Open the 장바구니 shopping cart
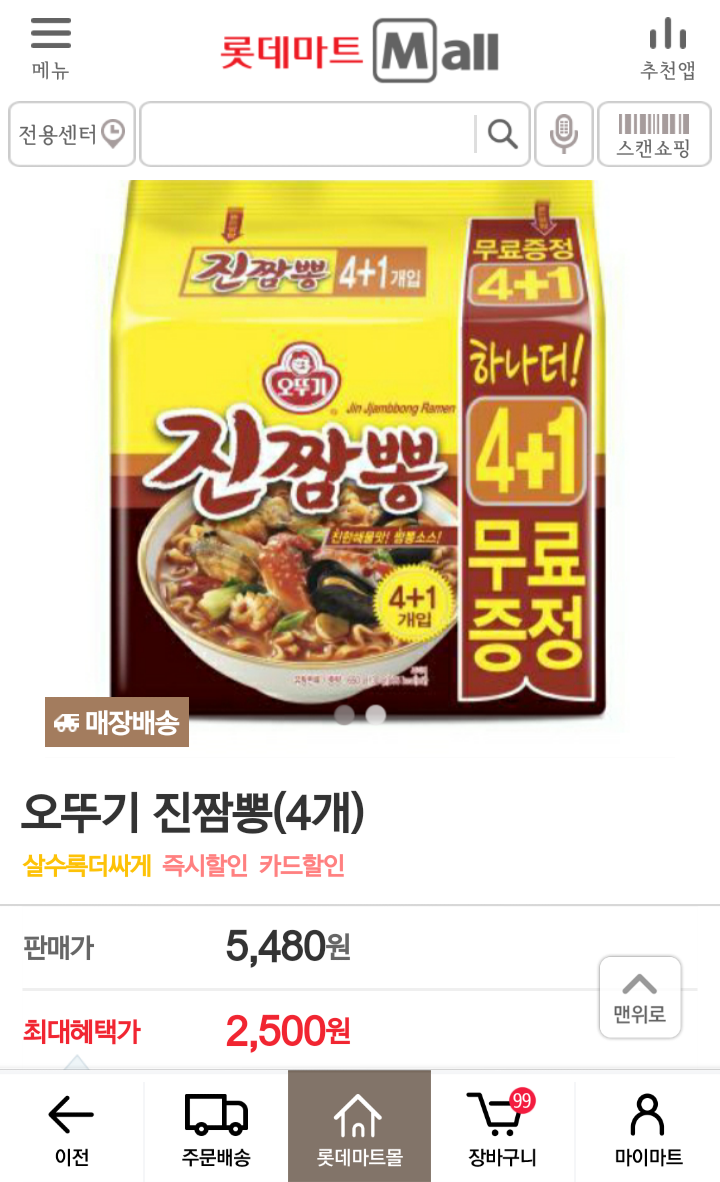Image resolution: width=720 pixels, height=1182 pixels. 502,1128
